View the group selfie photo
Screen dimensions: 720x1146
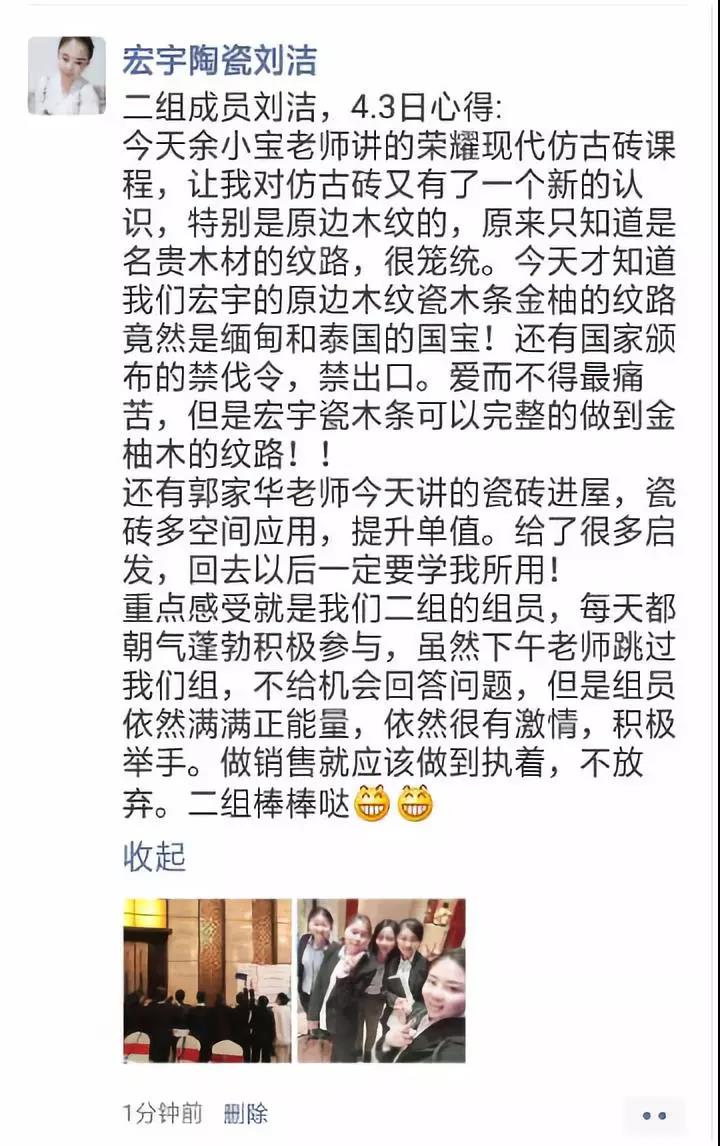pyautogui.click(x=381, y=980)
